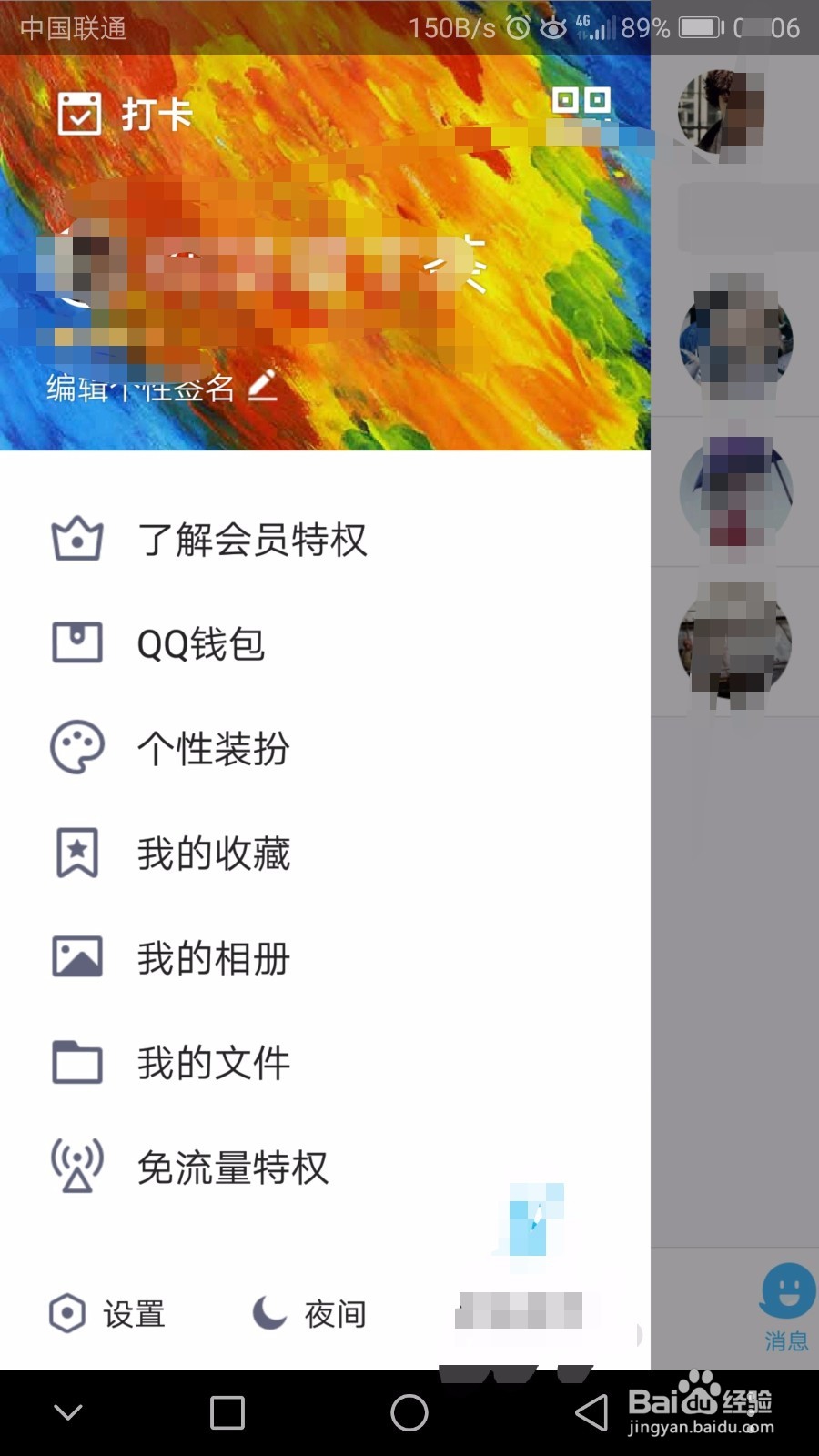
Task: Tap the eye icon in status bar
Action: [x=552, y=27]
